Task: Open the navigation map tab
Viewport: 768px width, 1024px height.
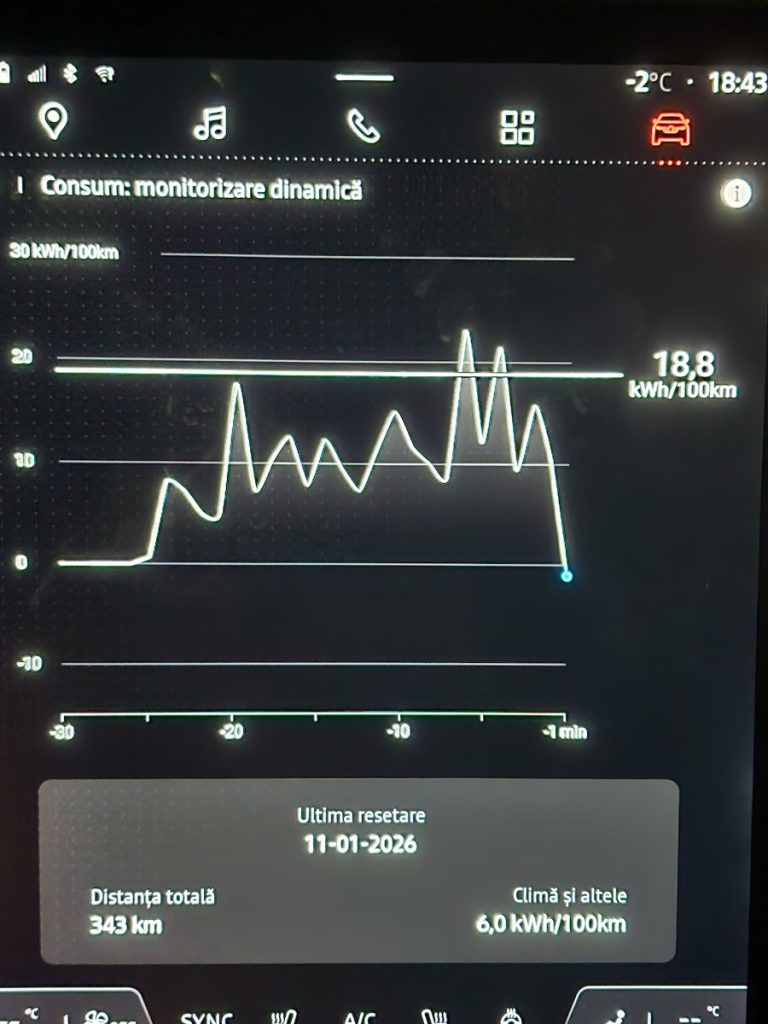Action: pos(52,123)
